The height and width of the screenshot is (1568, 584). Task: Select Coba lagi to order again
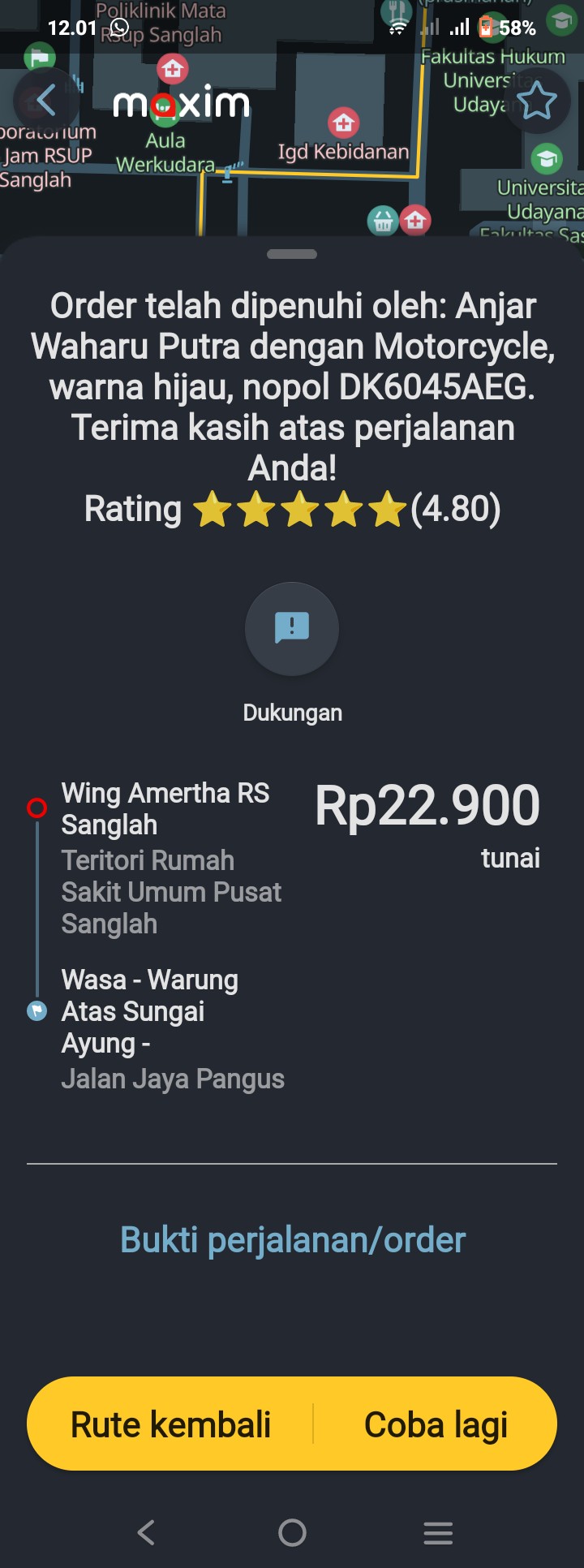coord(436,1424)
